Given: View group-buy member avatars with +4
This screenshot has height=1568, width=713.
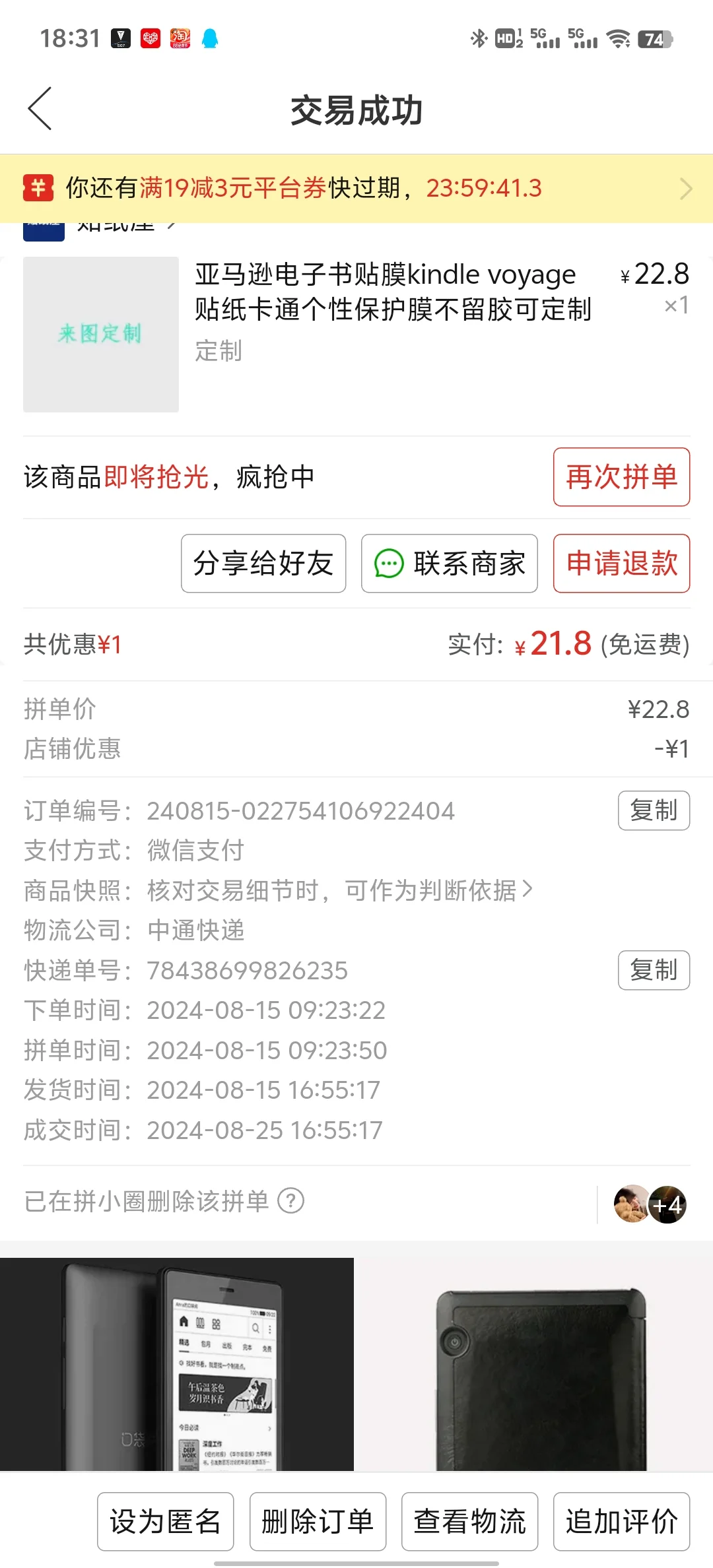Looking at the screenshot, I should [x=650, y=1204].
